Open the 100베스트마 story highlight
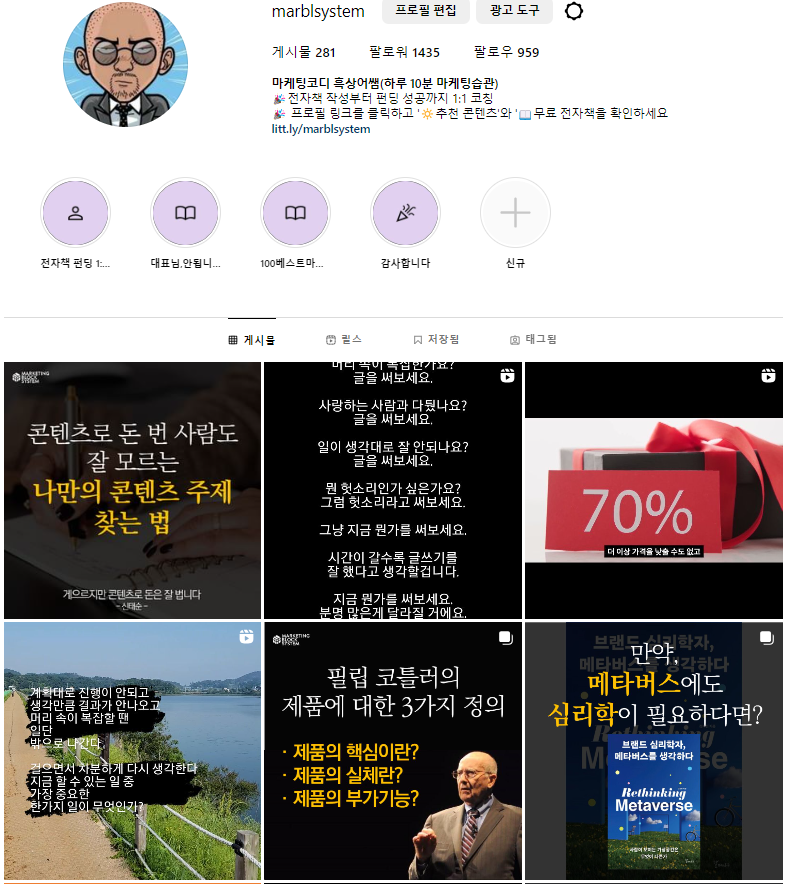Screen dimensions: 786x884 [295, 223]
